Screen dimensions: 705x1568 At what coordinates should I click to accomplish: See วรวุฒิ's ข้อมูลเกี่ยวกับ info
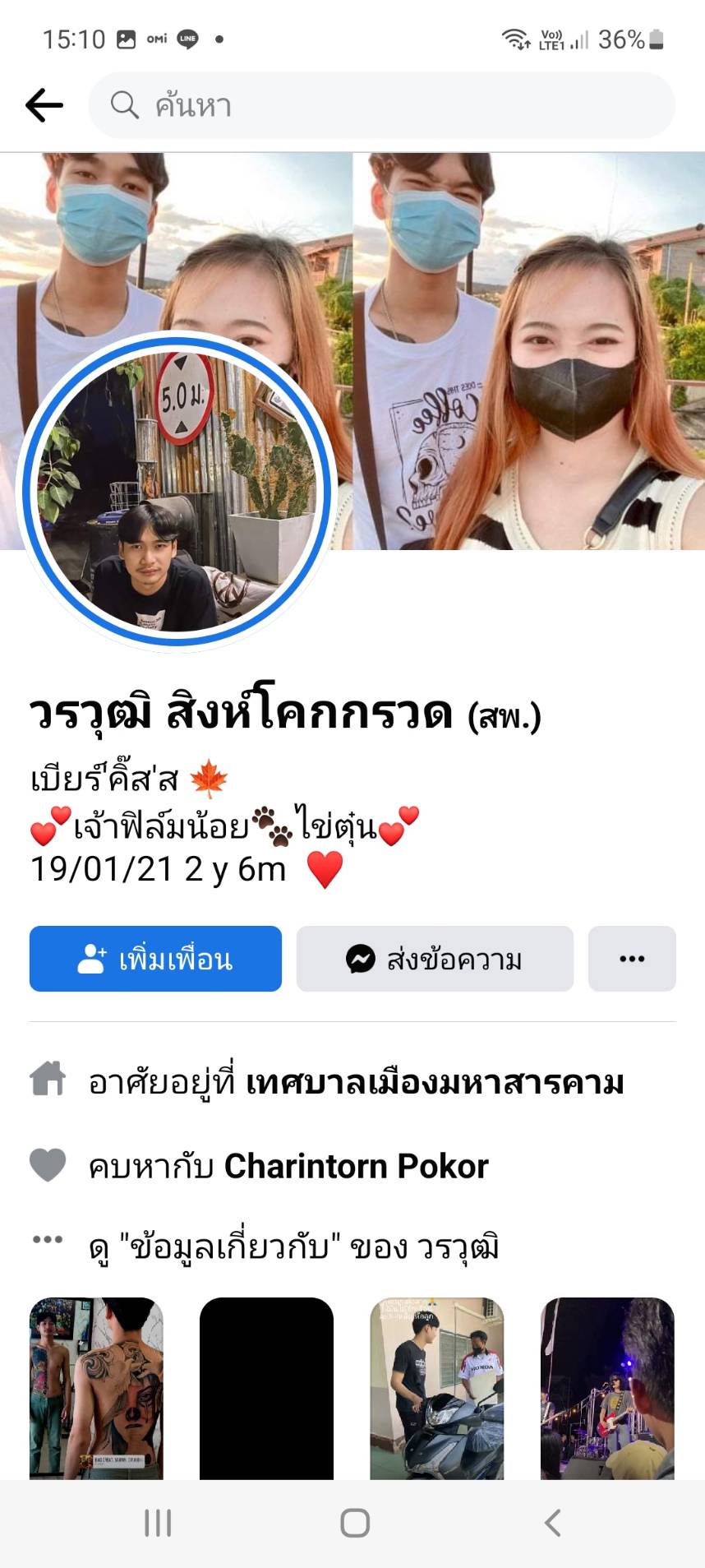[293, 1248]
